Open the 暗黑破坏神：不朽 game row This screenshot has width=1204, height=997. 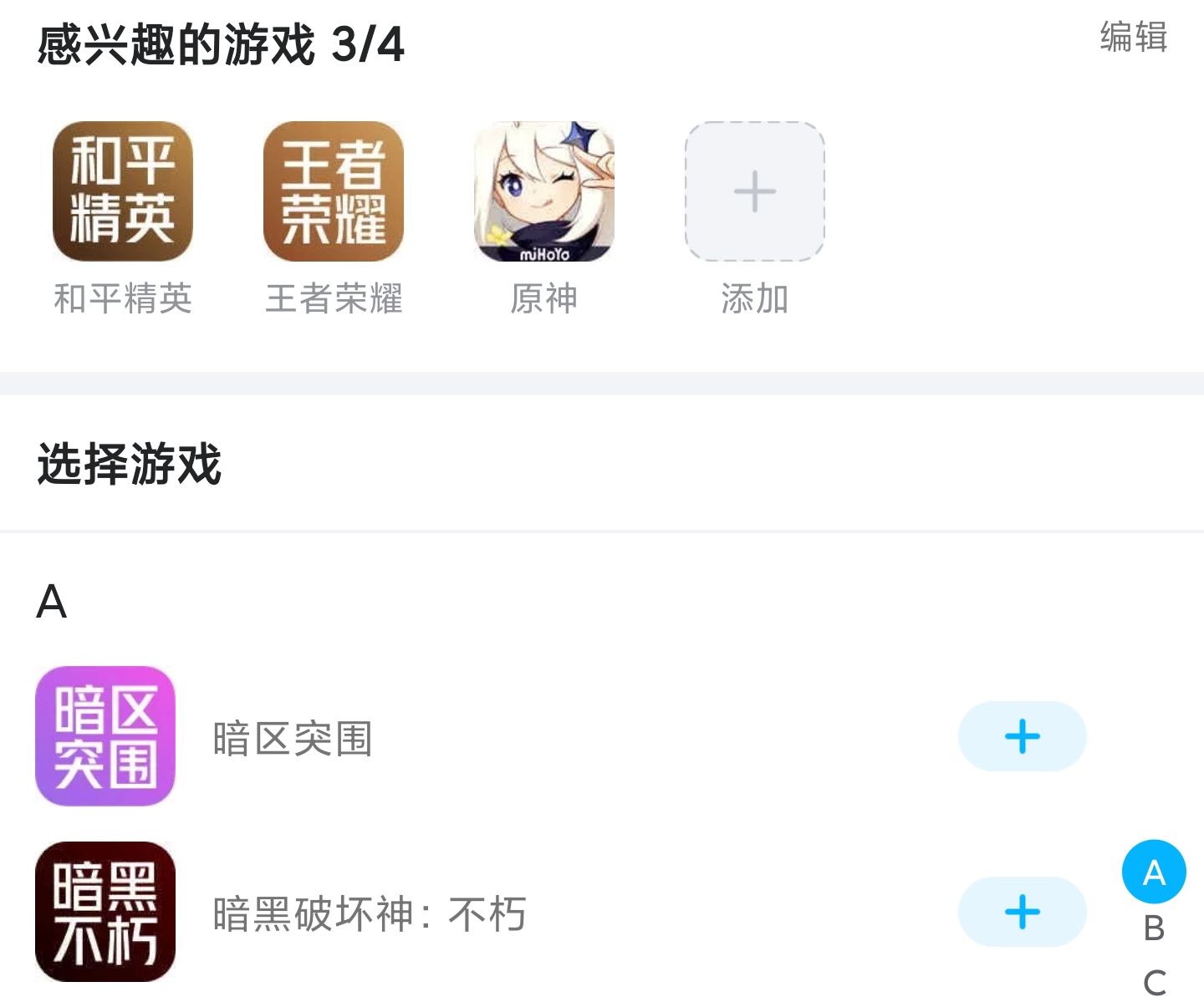(x=368, y=913)
